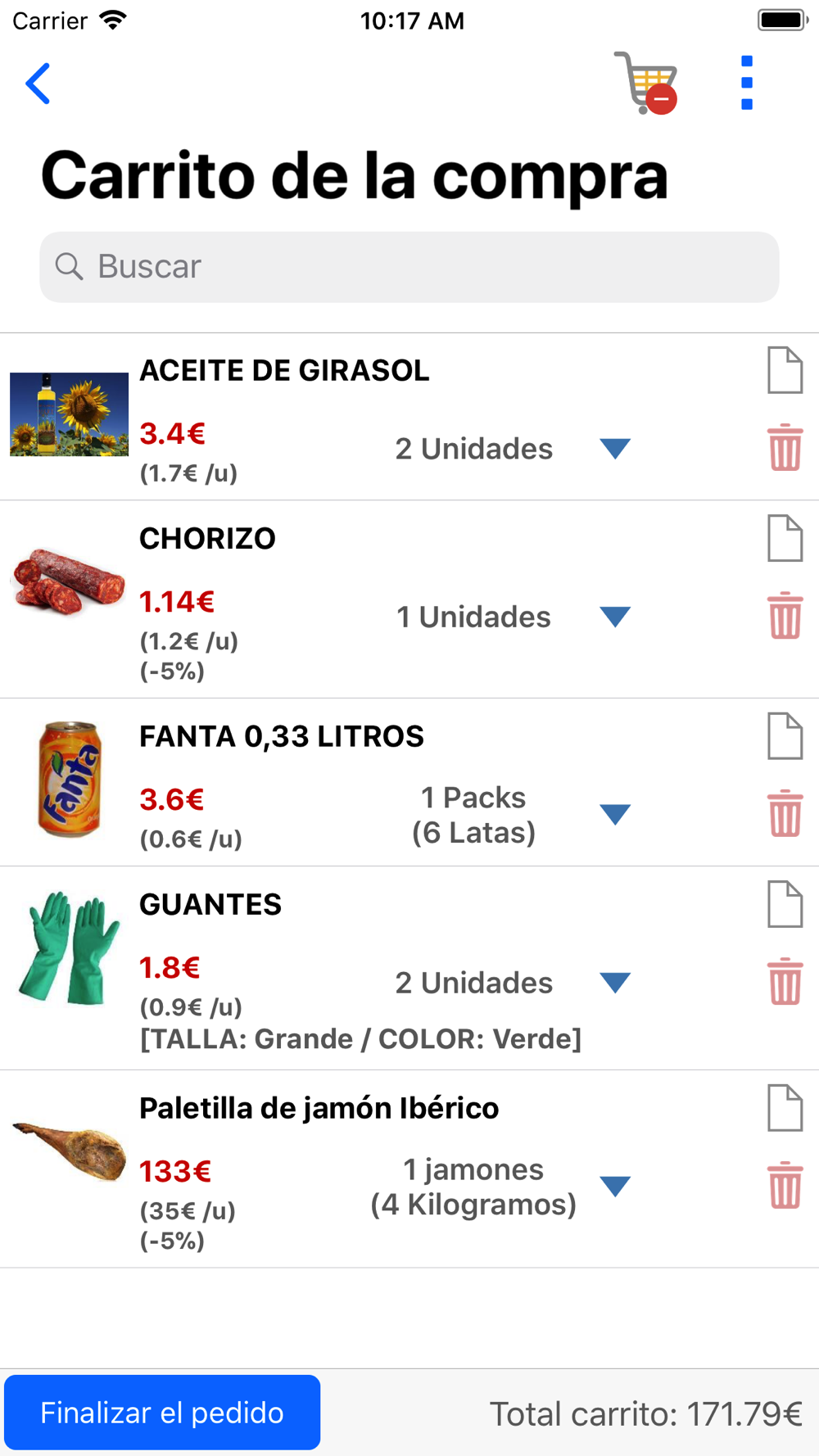Go back using the top-left arrow
Screen dimensions: 819x1456
coord(38,84)
